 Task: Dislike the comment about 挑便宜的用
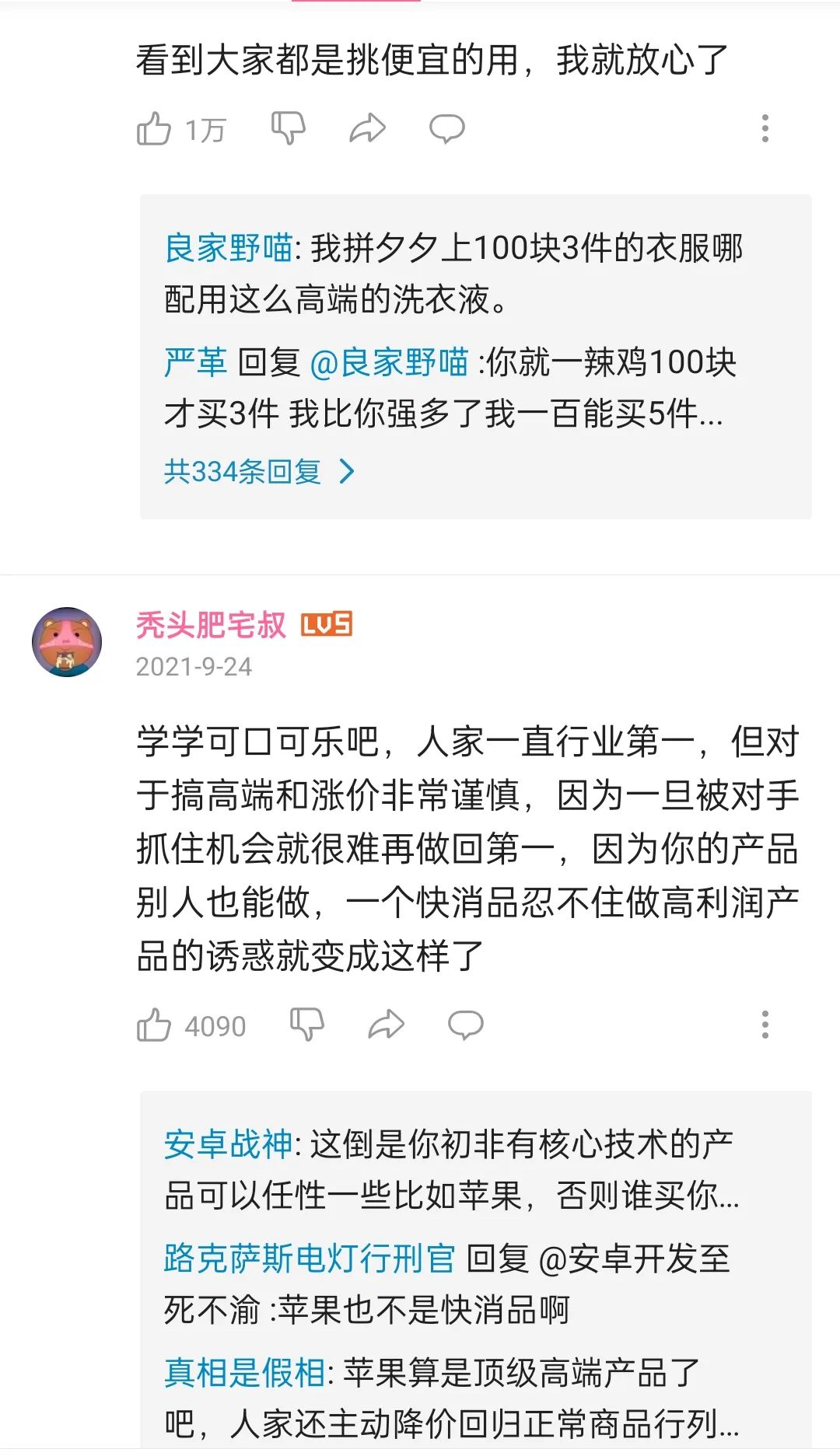pos(289,128)
